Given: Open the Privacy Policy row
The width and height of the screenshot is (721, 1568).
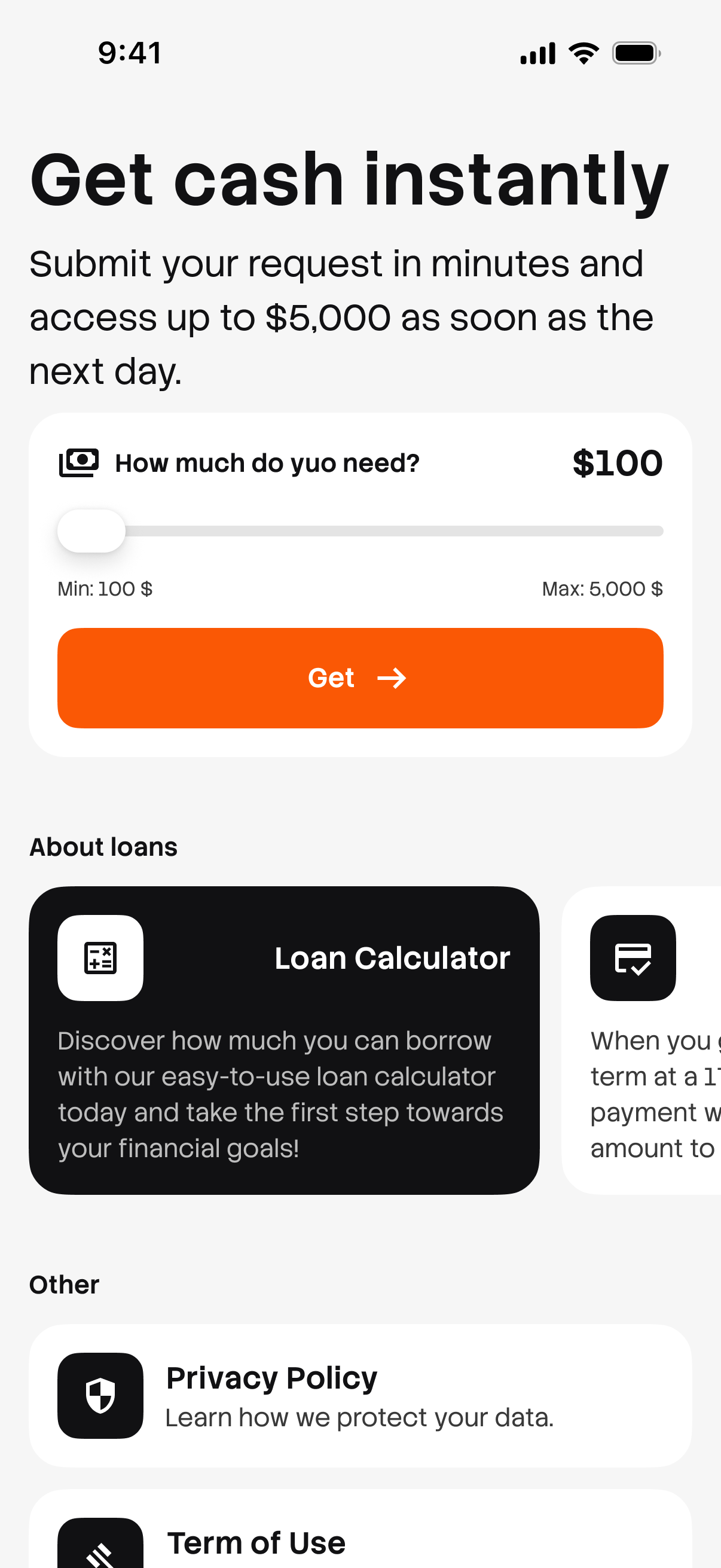Looking at the screenshot, I should (x=360, y=1395).
